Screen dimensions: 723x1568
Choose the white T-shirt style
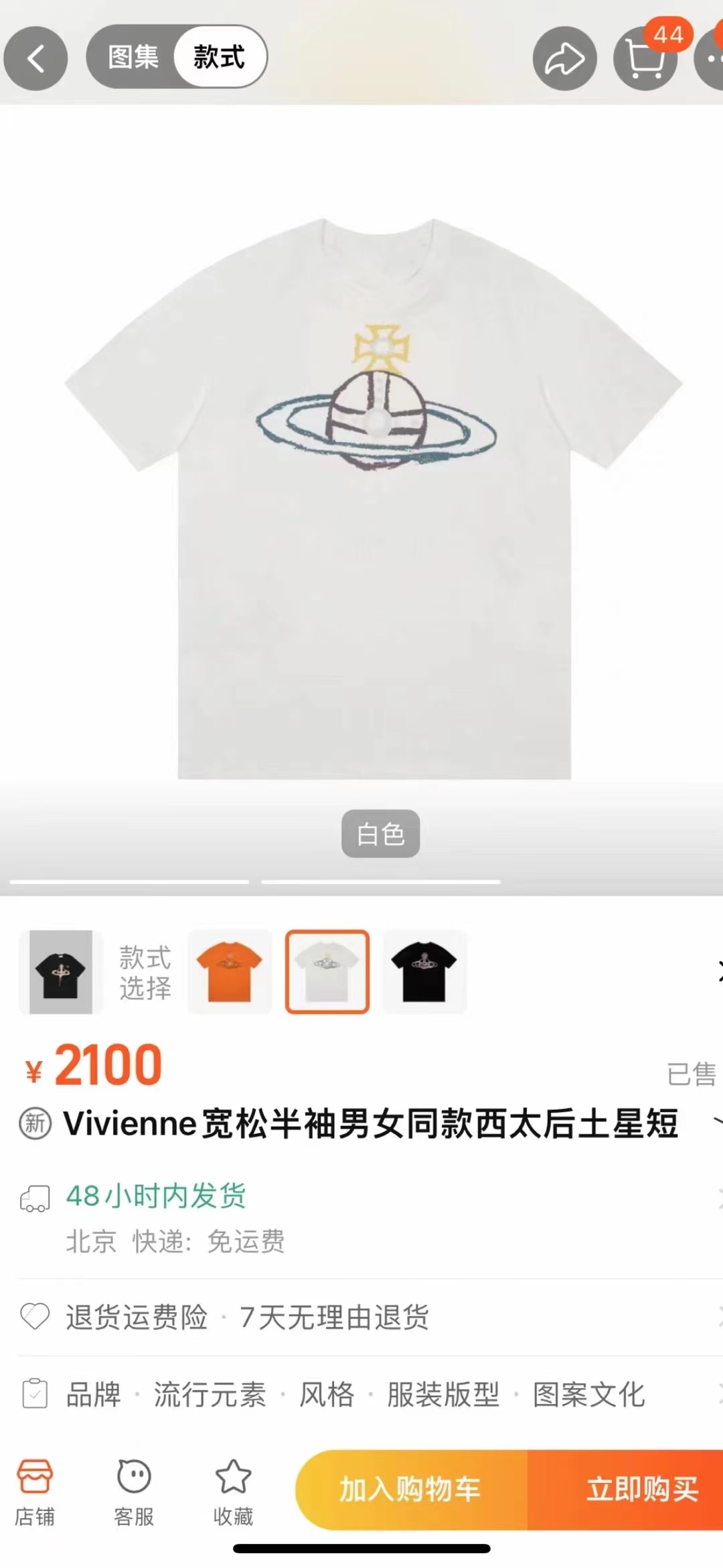click(x=327, y=971)
